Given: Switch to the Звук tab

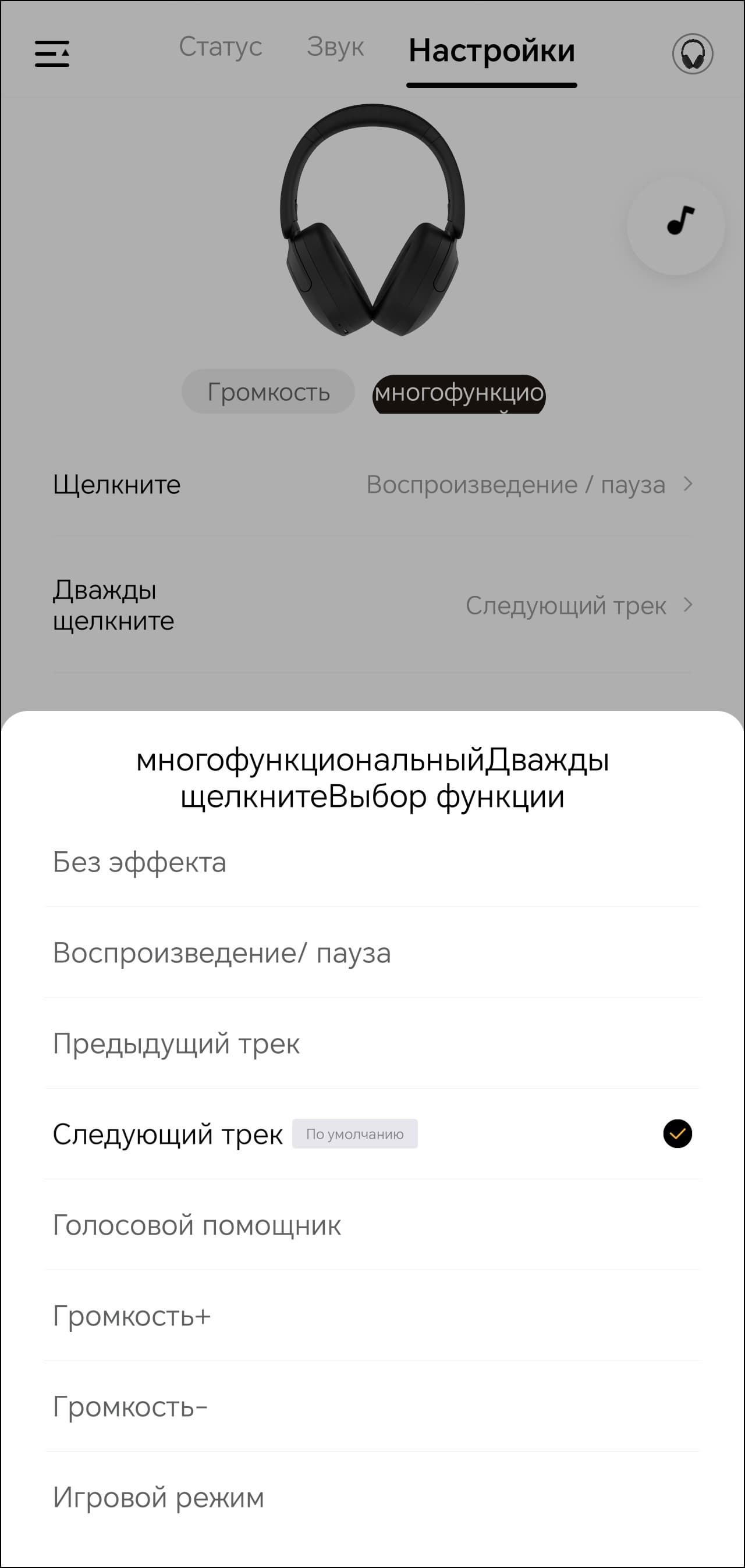Looking at the screenshot, I should pos(335,47).
